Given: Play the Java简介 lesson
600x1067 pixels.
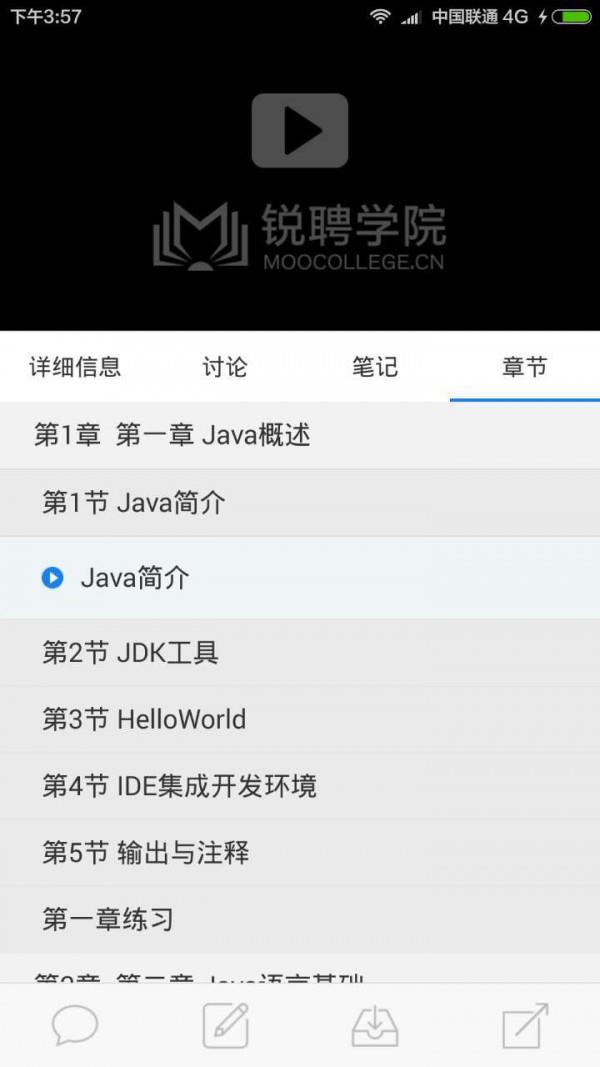Looking at the screenshot, I should pyautogui.click(x=300, y=578).
